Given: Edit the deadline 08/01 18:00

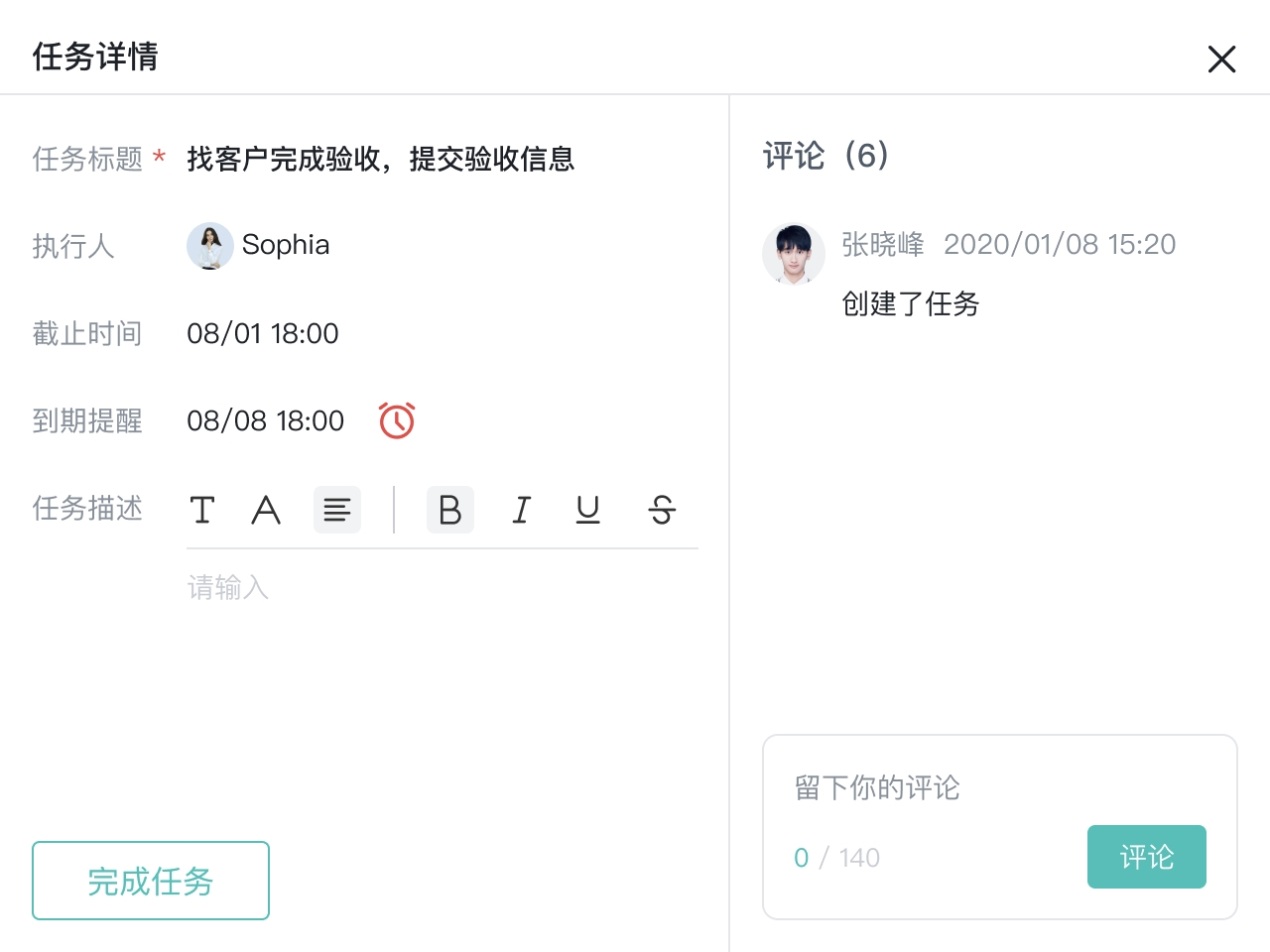Looking at the screenshot, I should [x=263, y=333].
